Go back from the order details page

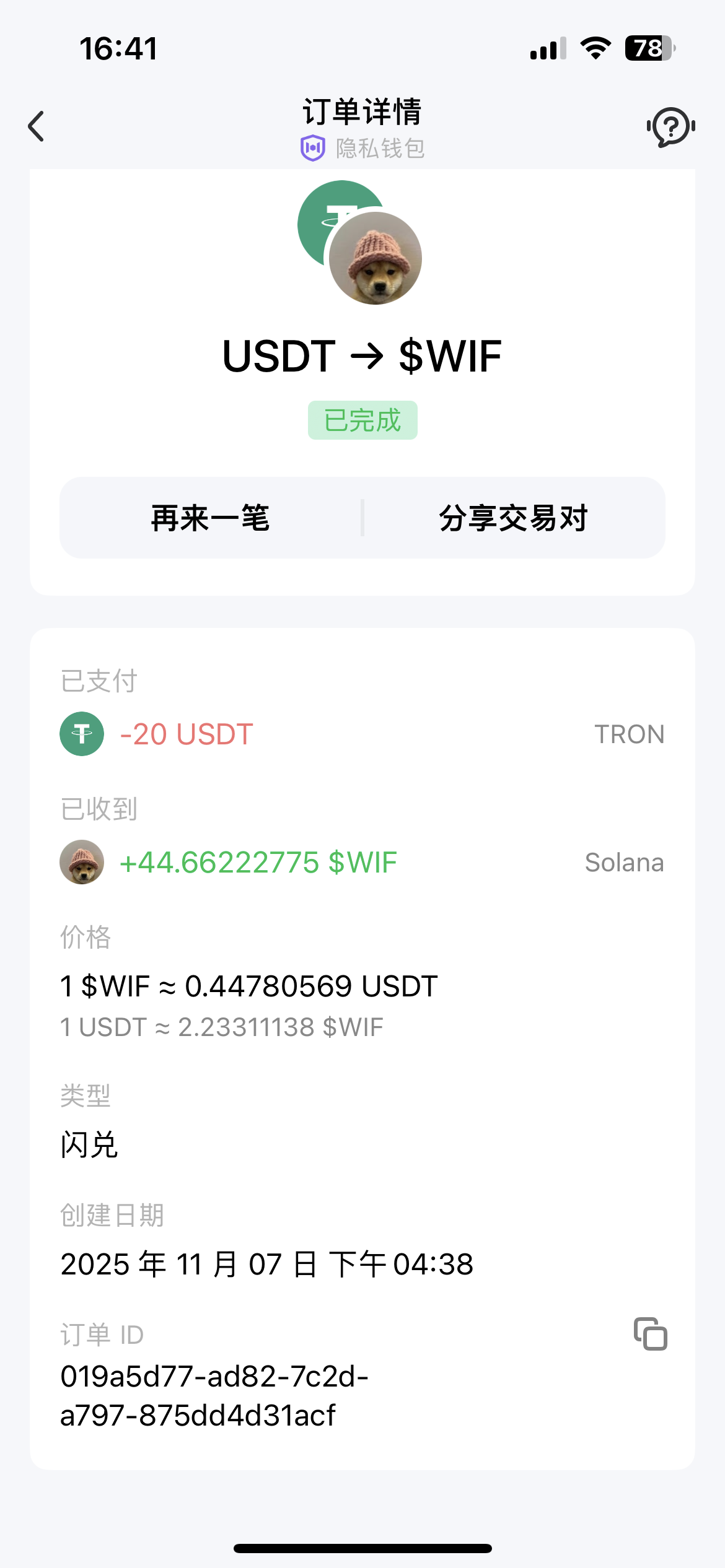[x=37, y=126]
